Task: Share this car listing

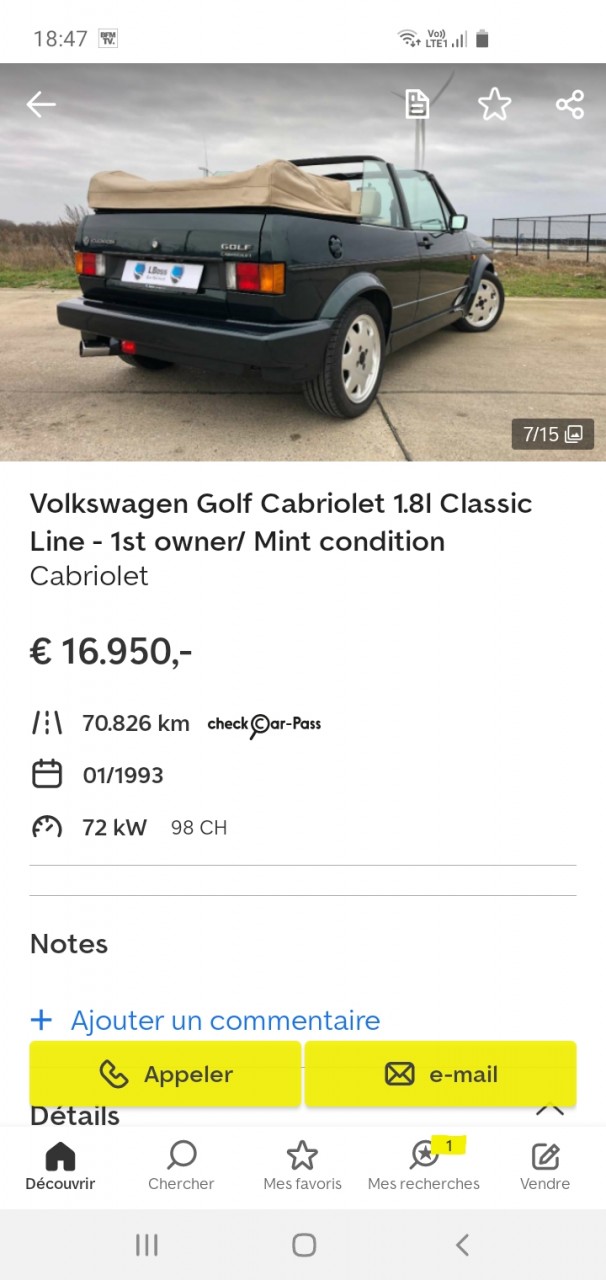Action: pyautogui.click(x=570, y=104)
